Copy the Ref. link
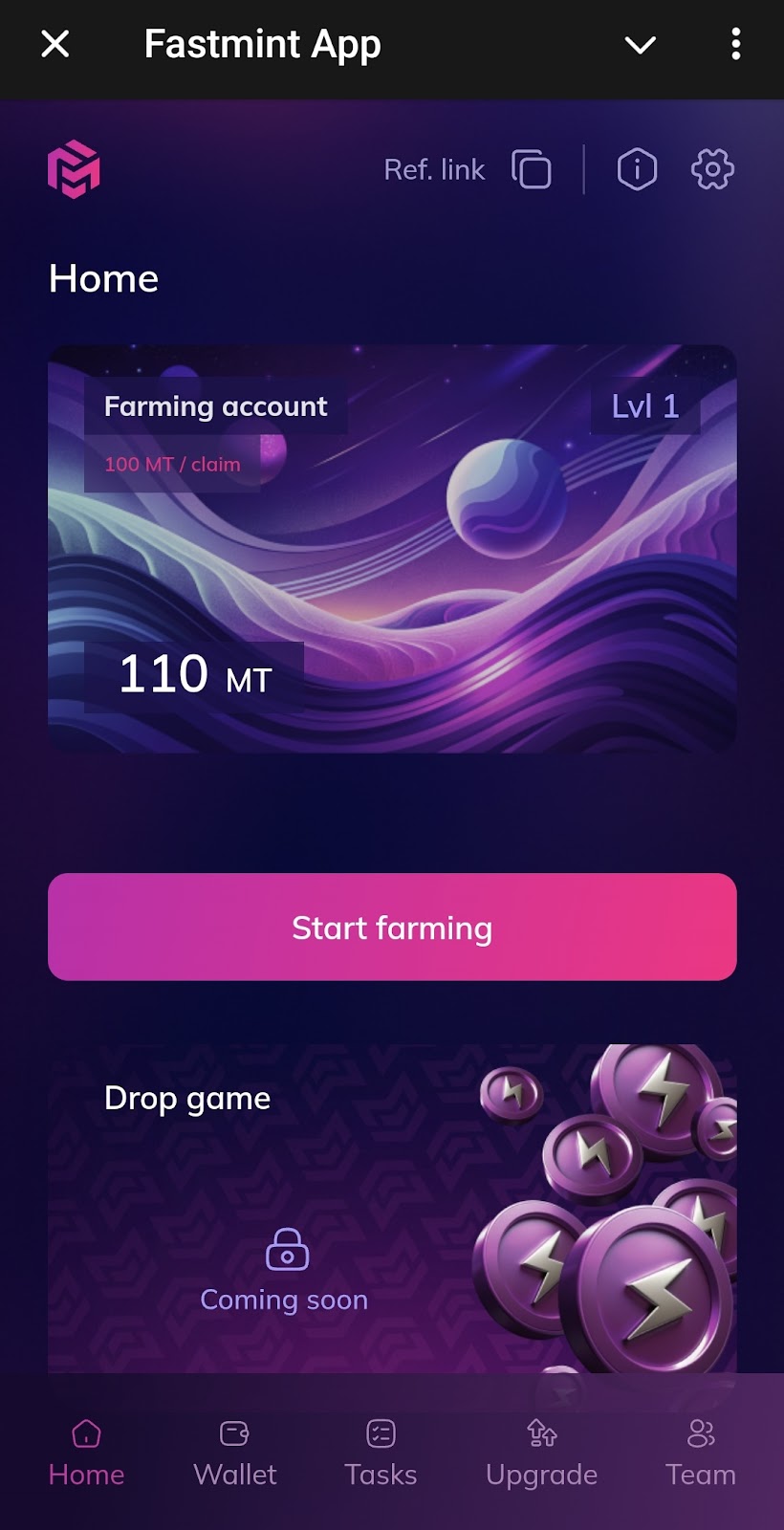This screenshot has width=784, height=1530. pos(532,170)
